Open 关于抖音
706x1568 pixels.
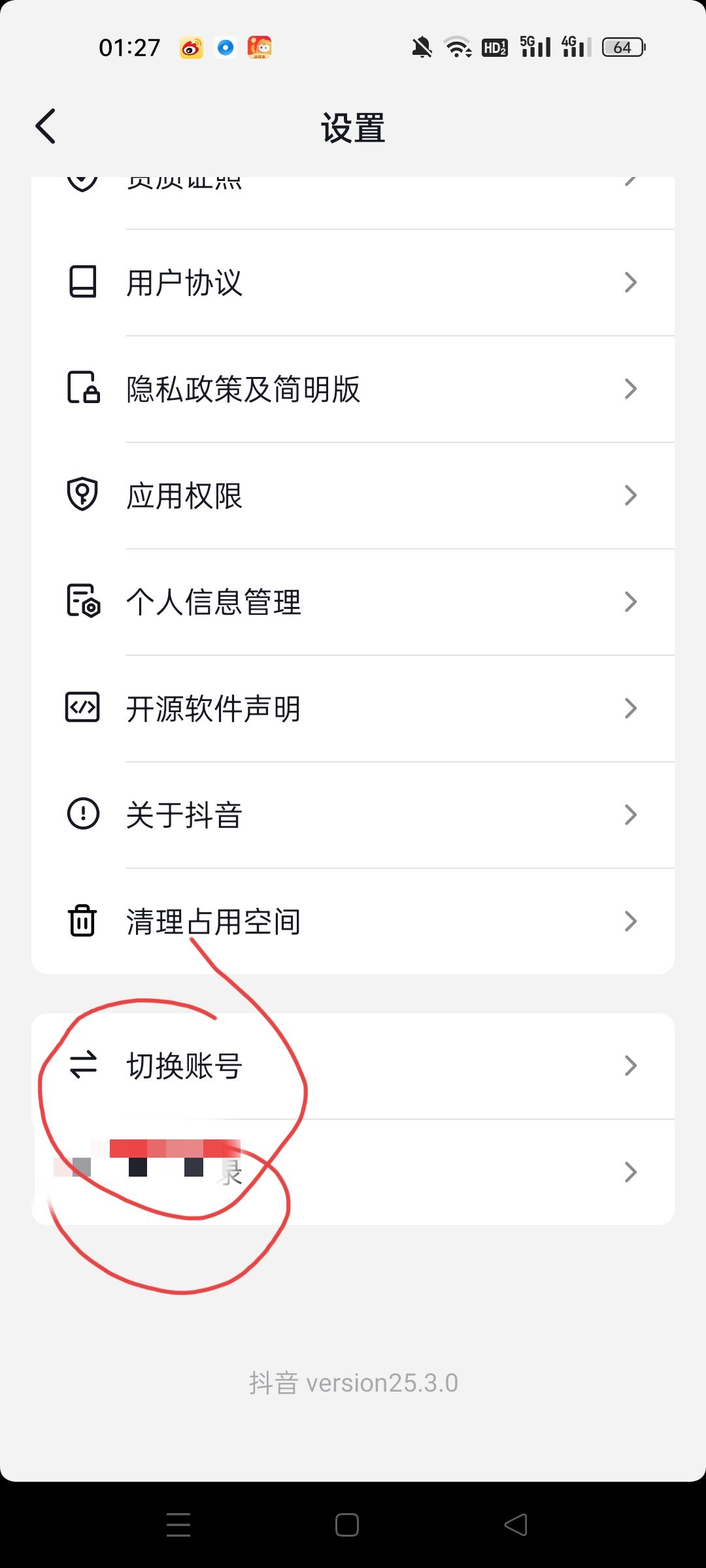[353, 815]
